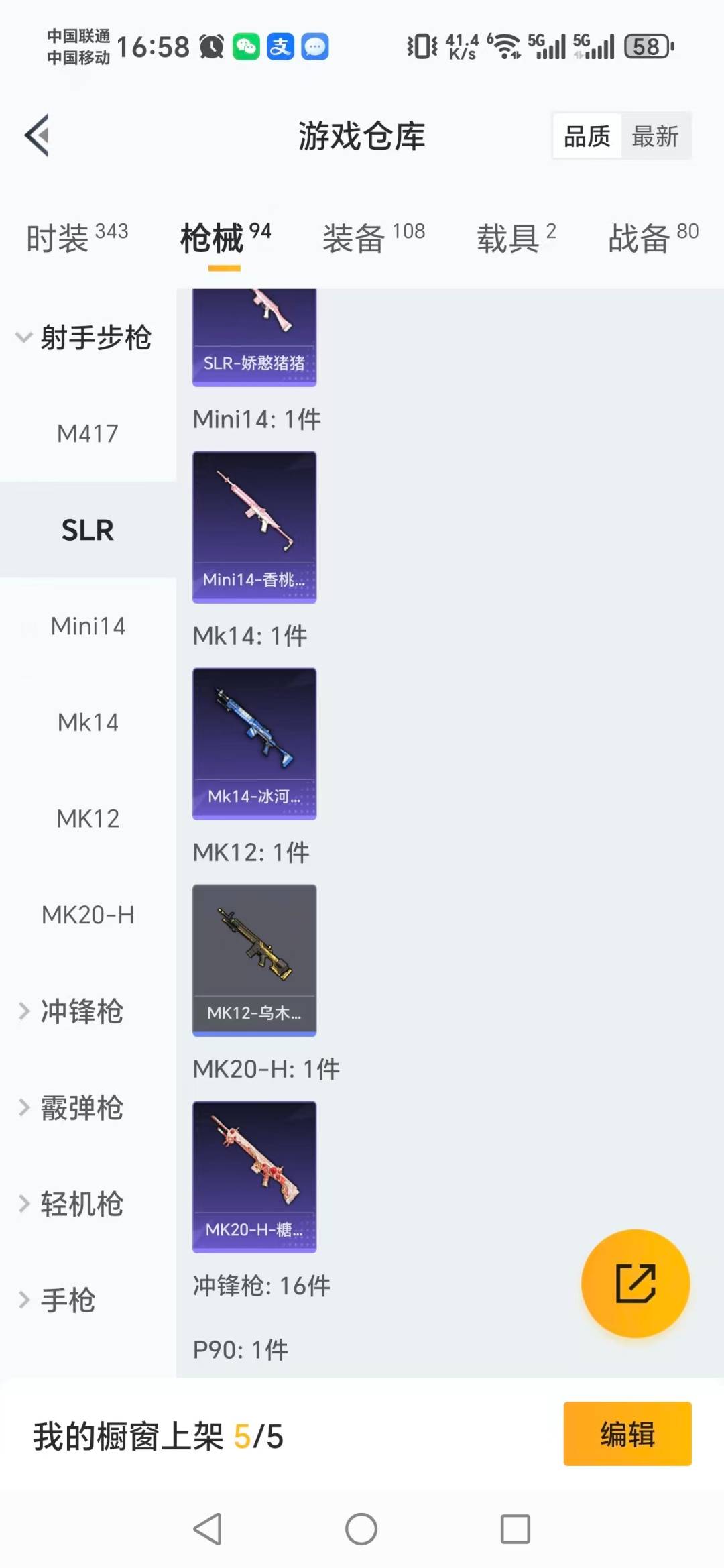Switch sorting to 最新 mode
The width and height of the screenshot is (724, 1568).
pos(656,135)
